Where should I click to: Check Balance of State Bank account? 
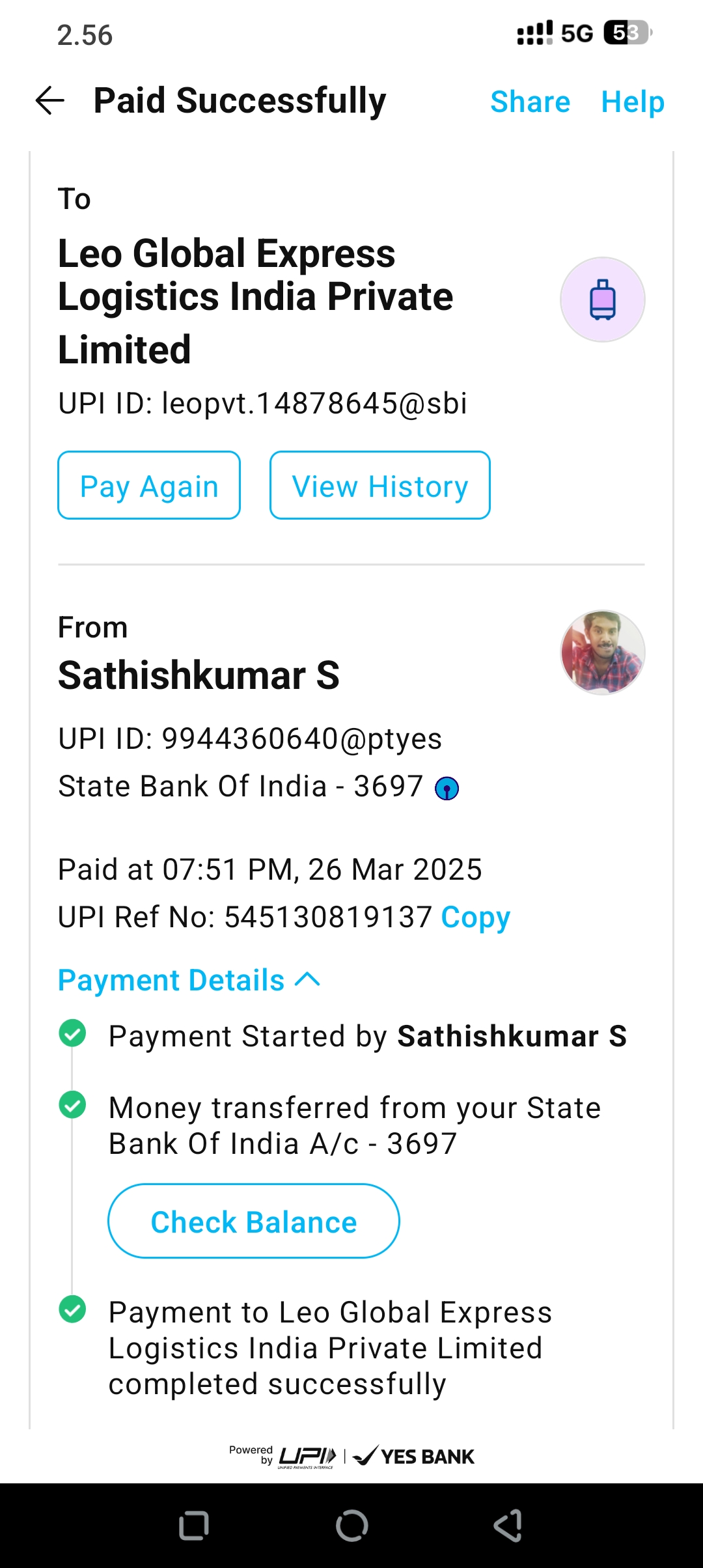click(254, 1222)
